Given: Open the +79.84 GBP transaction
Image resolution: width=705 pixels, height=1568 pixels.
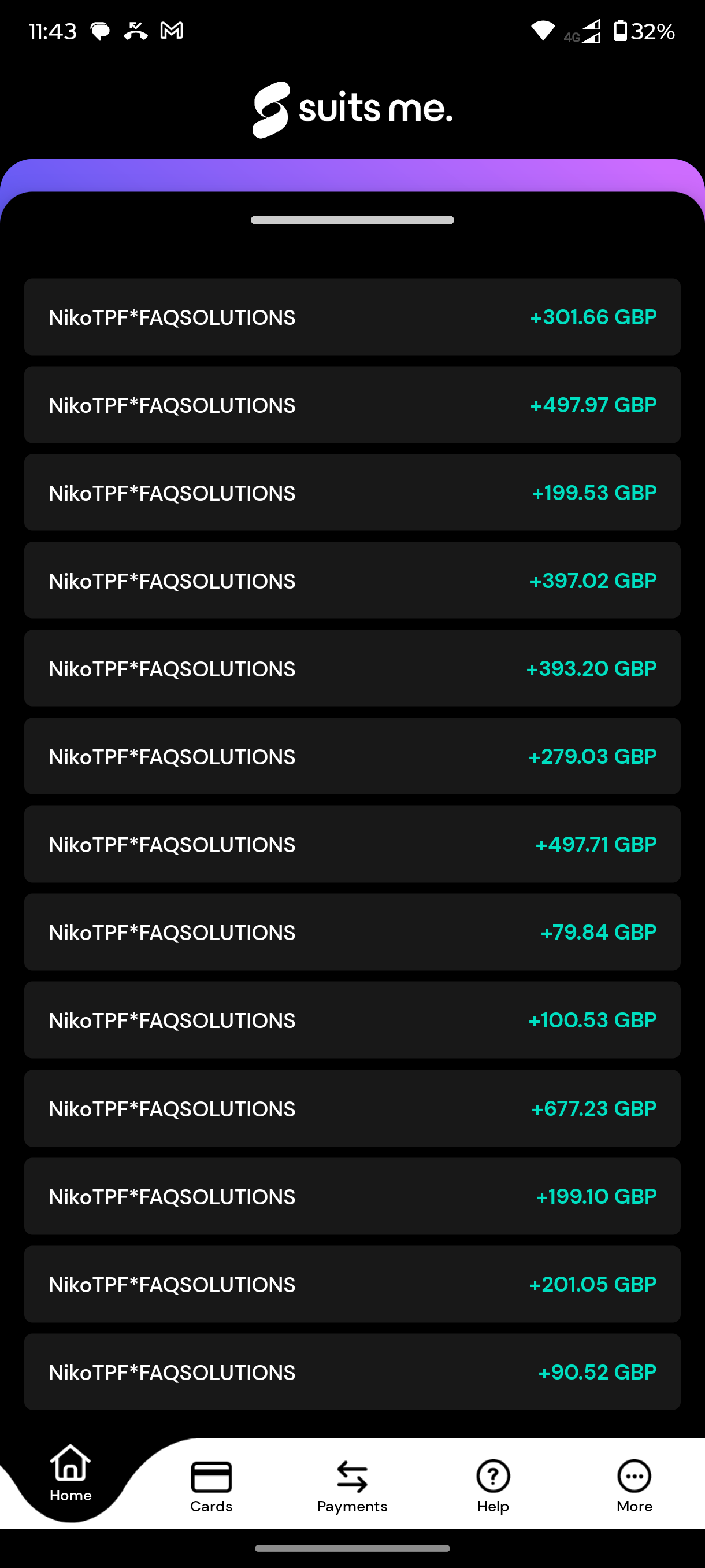Looking at the screenshot, I should pyautogui.click(x=352, y=932).
